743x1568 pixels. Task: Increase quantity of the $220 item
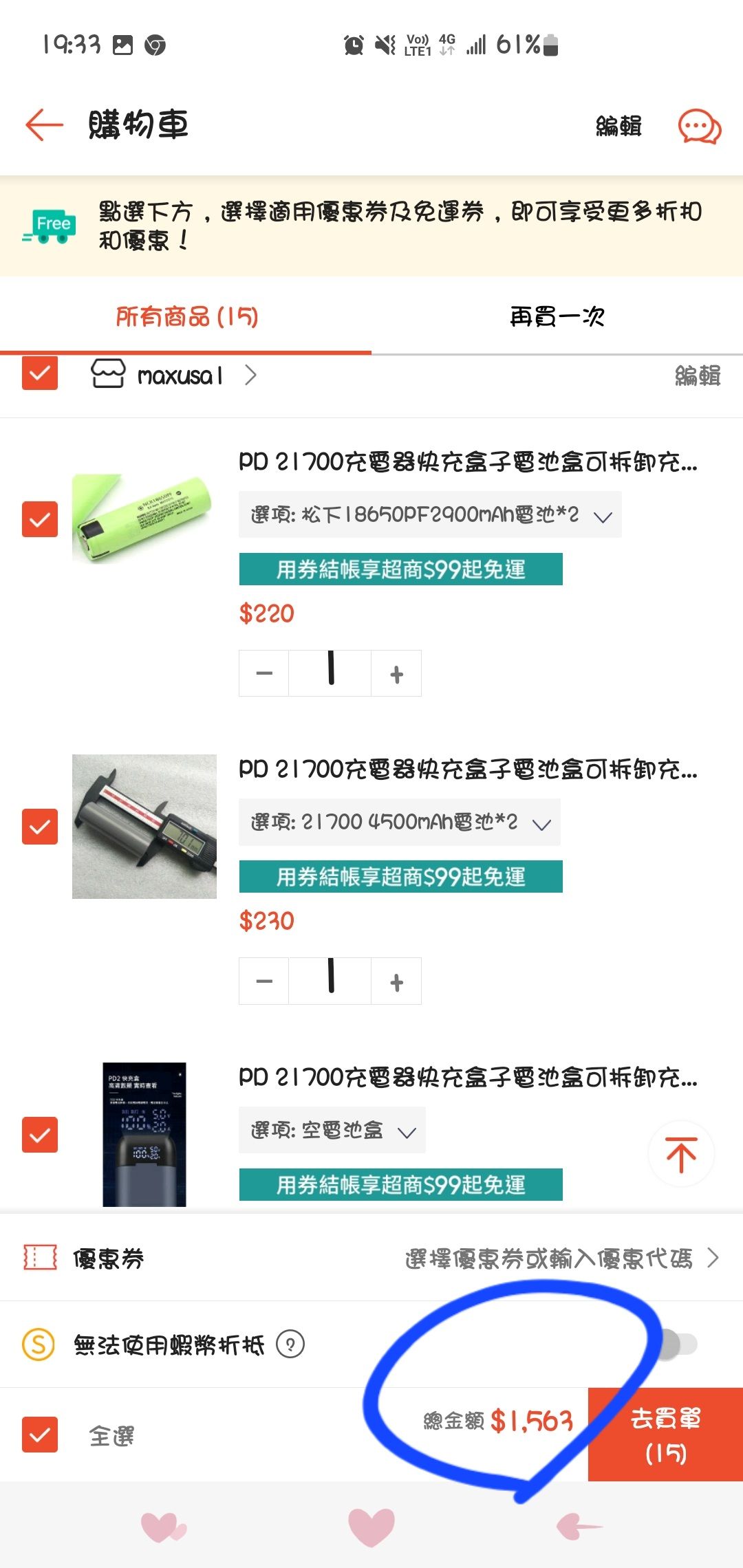click(396, 674)
